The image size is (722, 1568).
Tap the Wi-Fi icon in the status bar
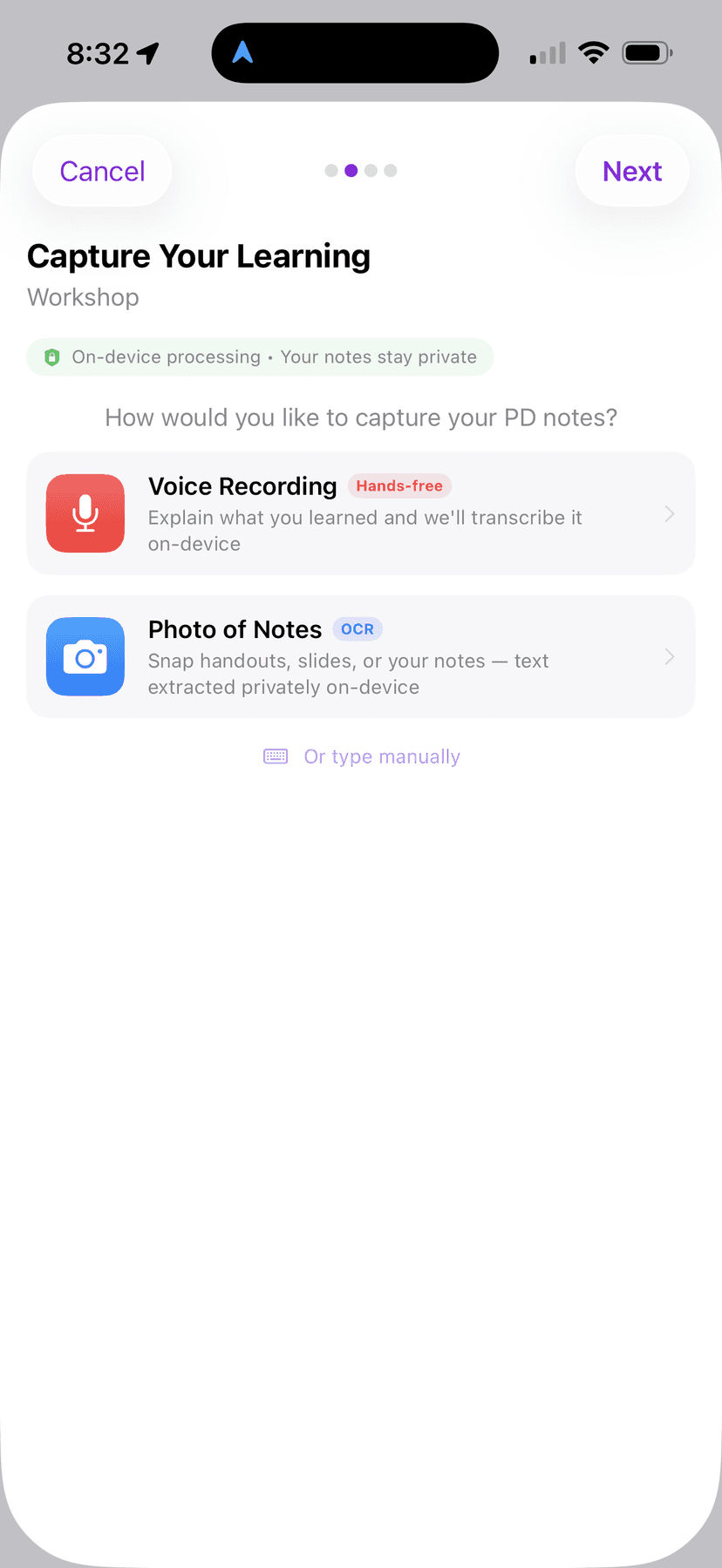tap(594, 52)
